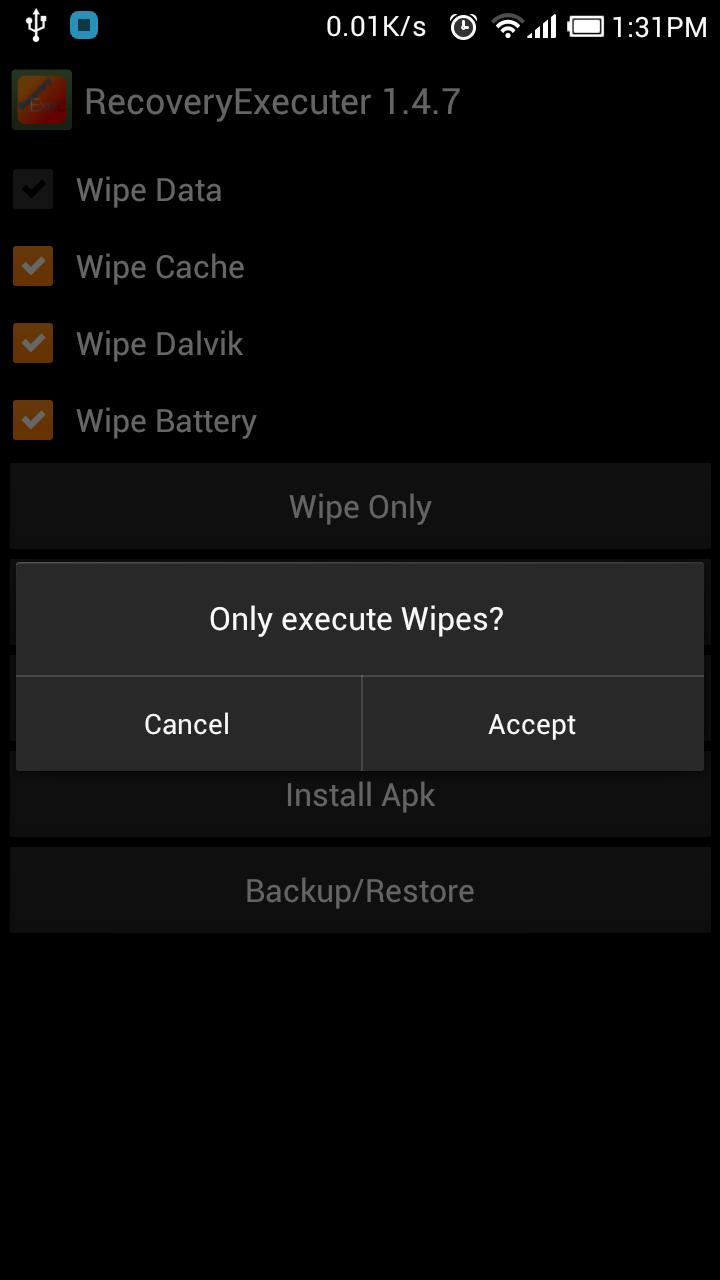This screenshot has width=720, height=1280.
Task: Click the RecoveryExecuter app icon
Action: coord(41,100)
